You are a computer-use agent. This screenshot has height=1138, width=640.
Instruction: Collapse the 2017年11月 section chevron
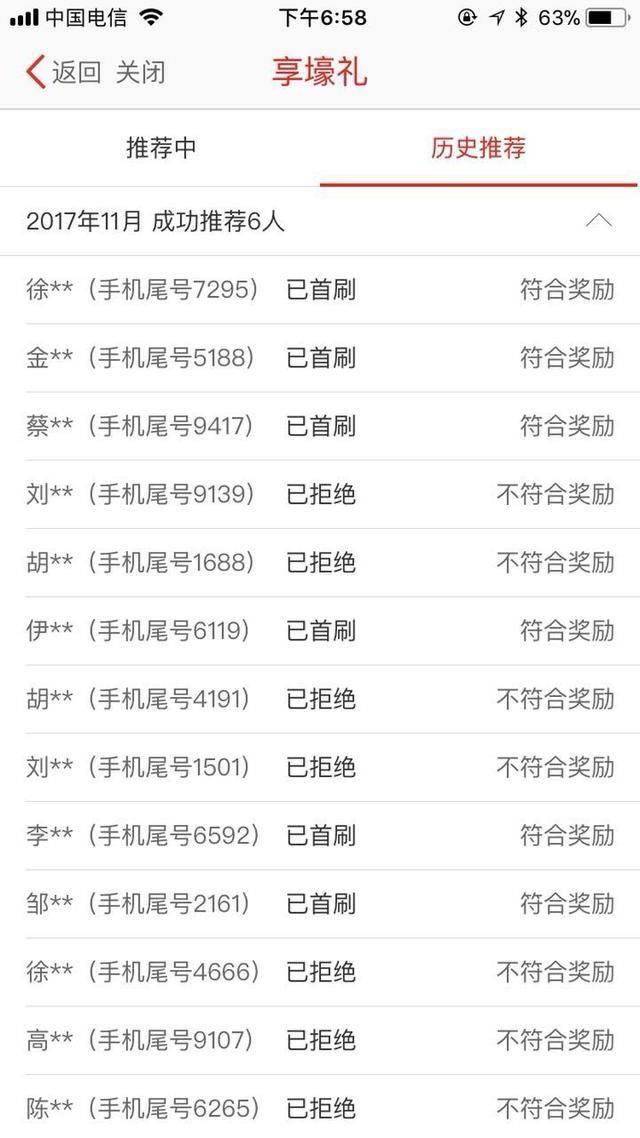click(x=599, y=221)
